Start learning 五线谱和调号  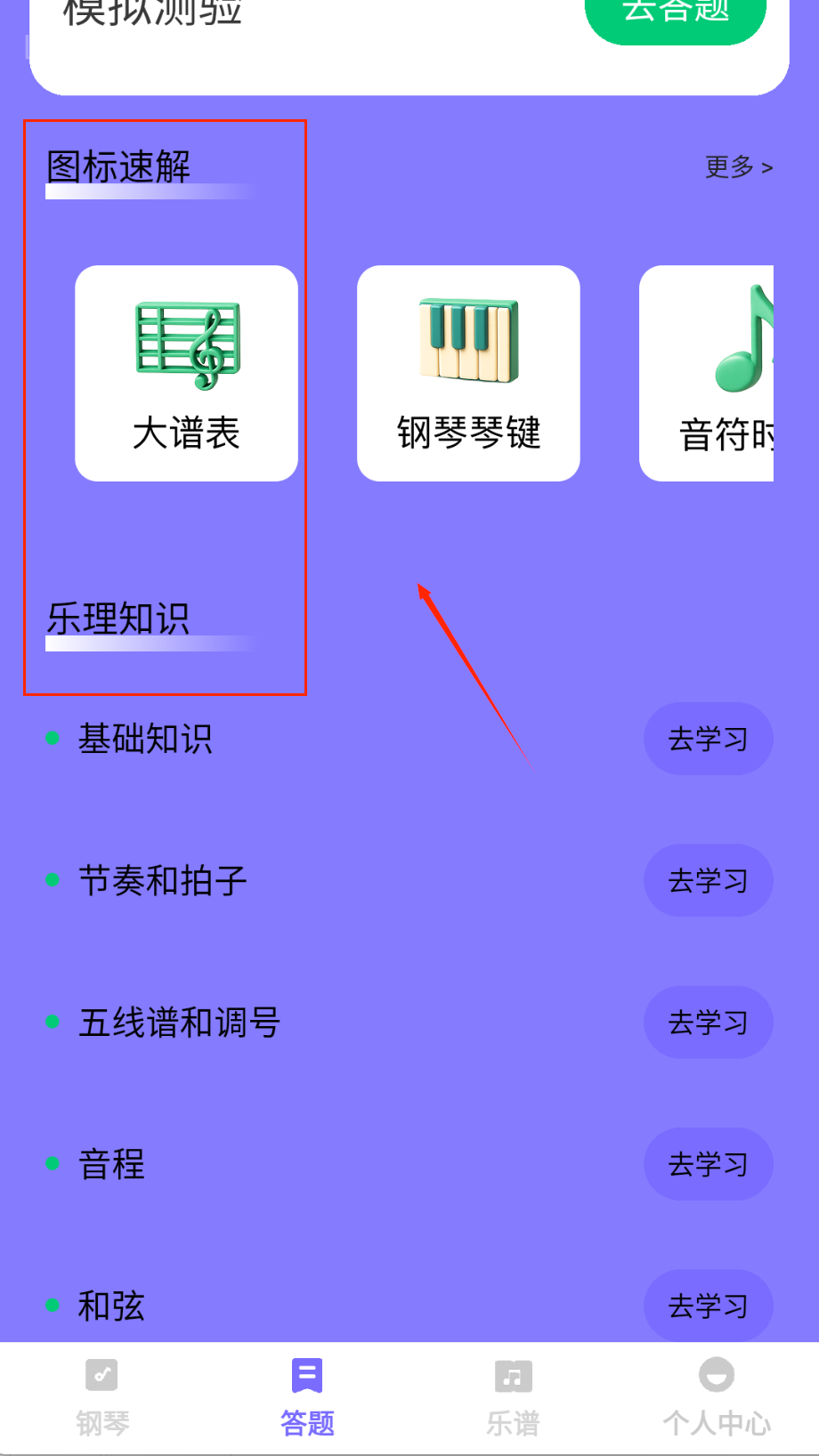click(708, 1022)
